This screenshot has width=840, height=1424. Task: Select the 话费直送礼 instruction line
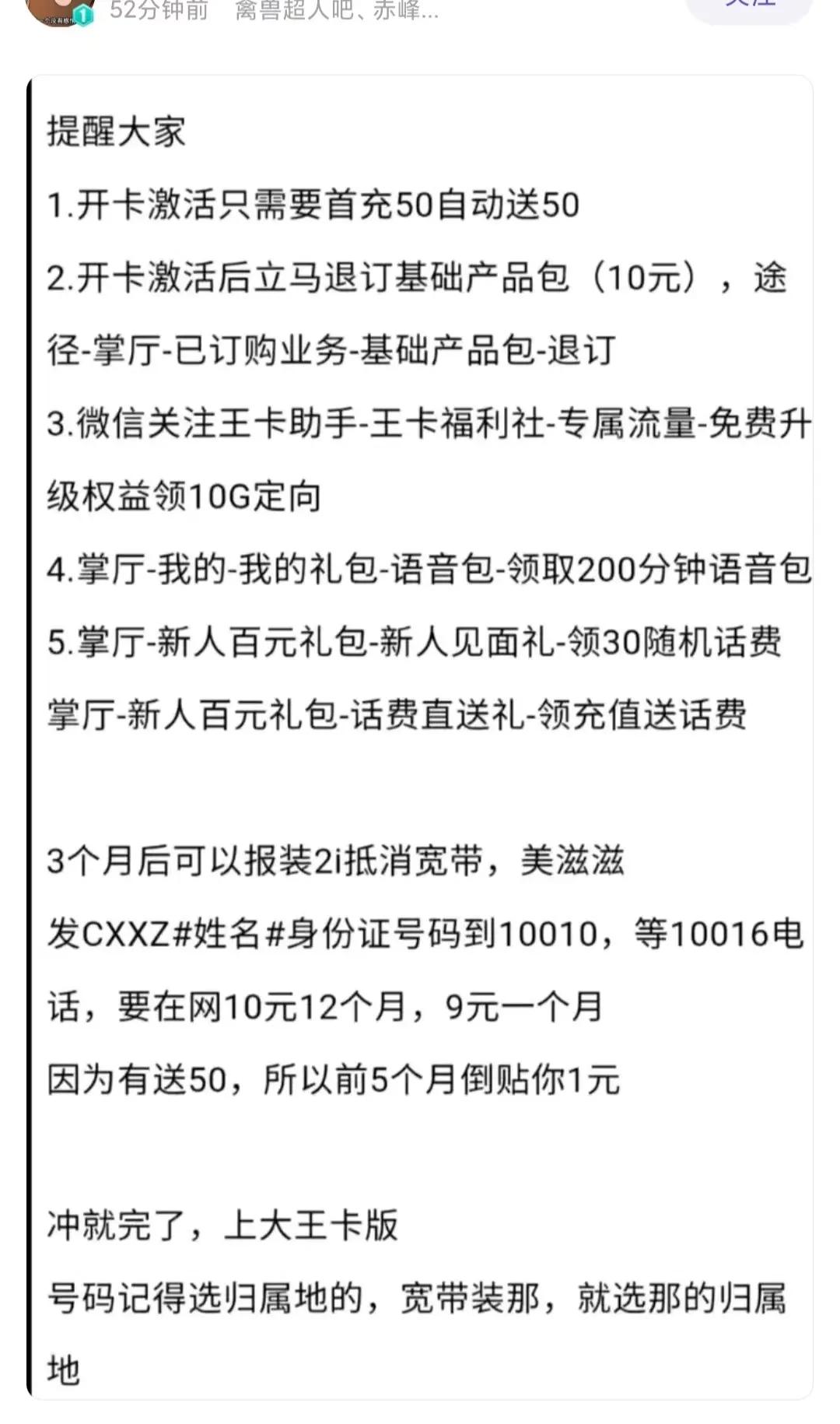397,716
